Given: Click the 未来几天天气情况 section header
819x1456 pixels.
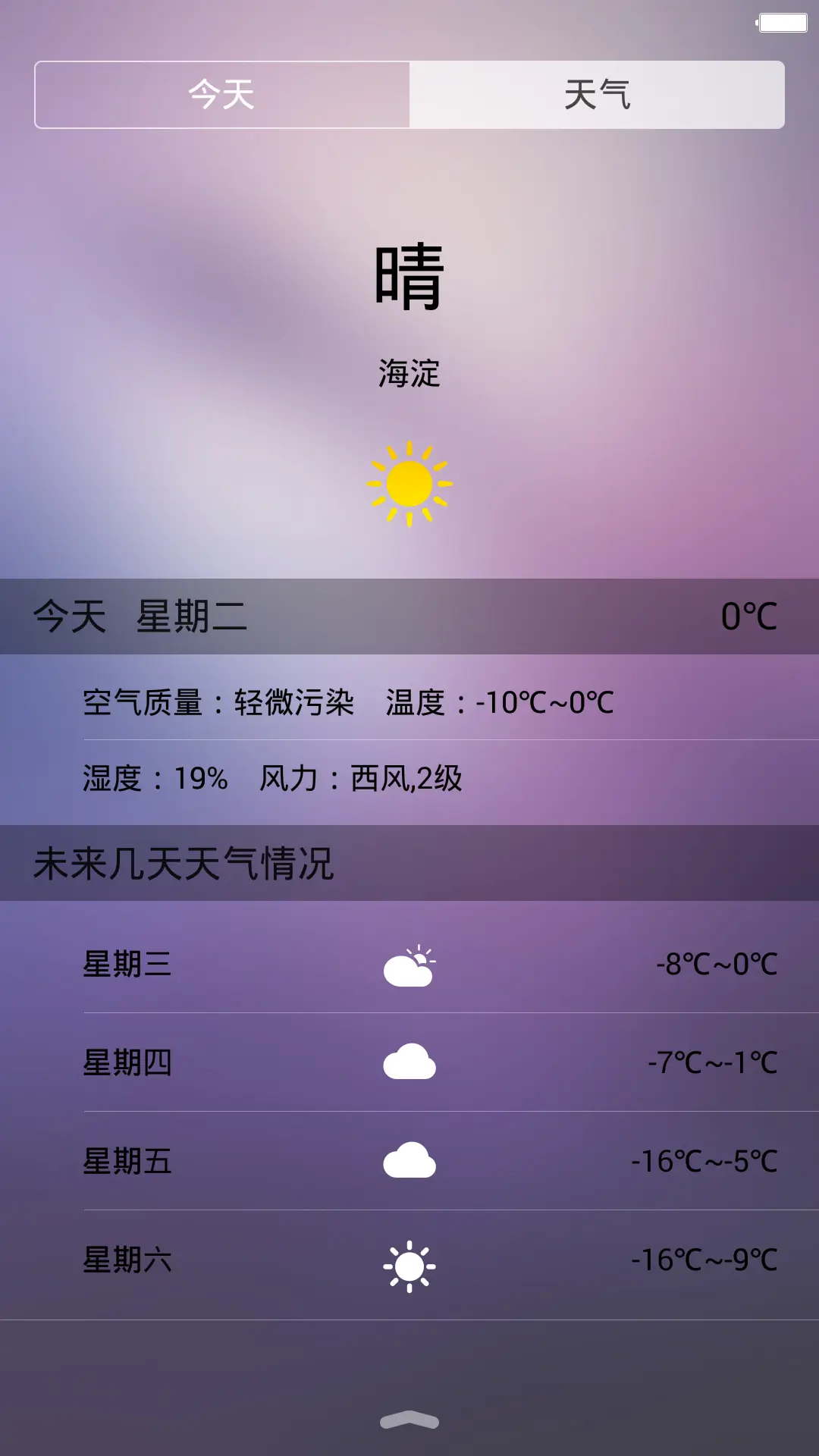Looking at the screenshot, I should point(186,861).
